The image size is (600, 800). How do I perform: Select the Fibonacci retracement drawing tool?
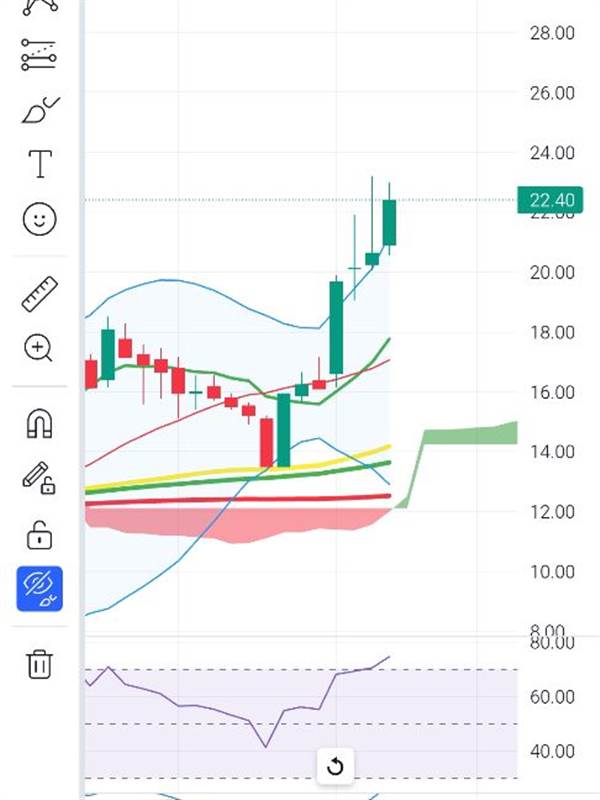(39, 55)
